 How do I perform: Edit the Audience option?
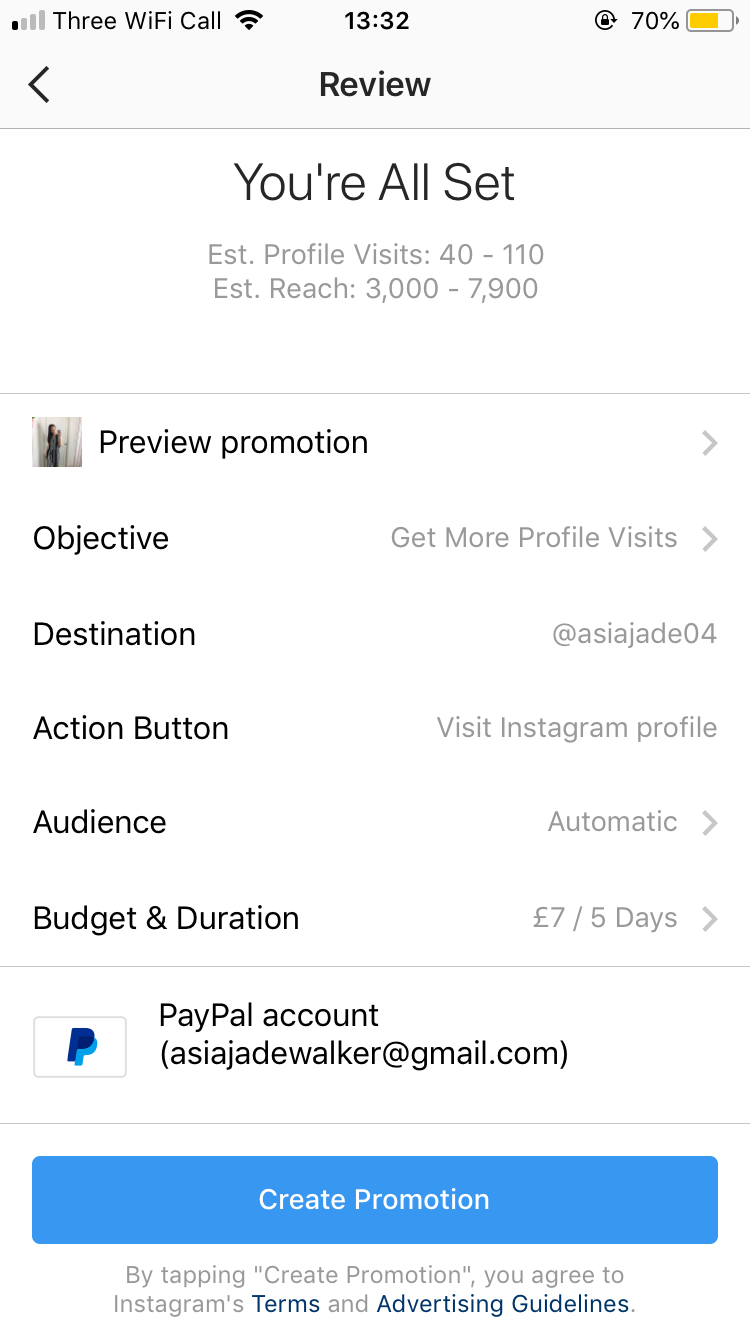[x=374, y=823]
